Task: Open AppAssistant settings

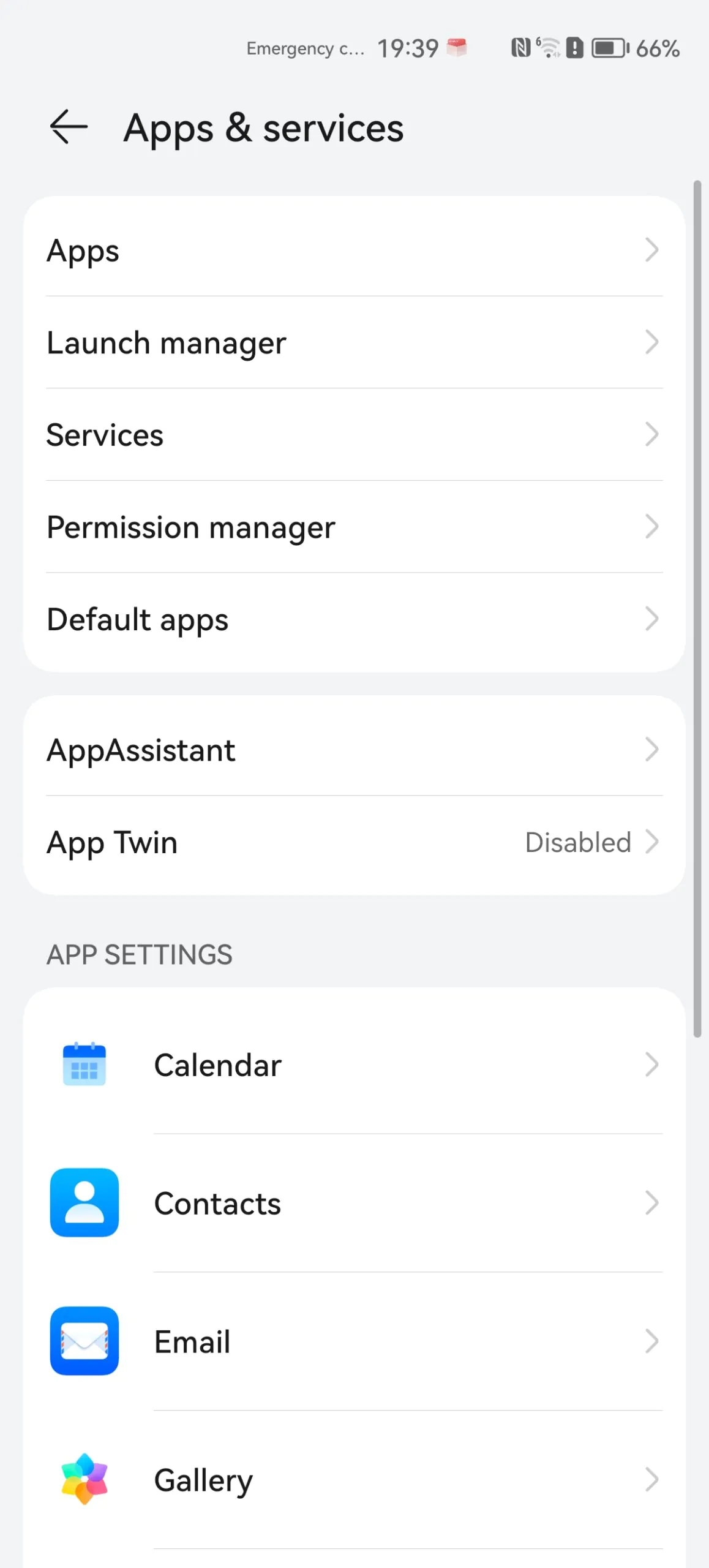Action: coord(354,750)
